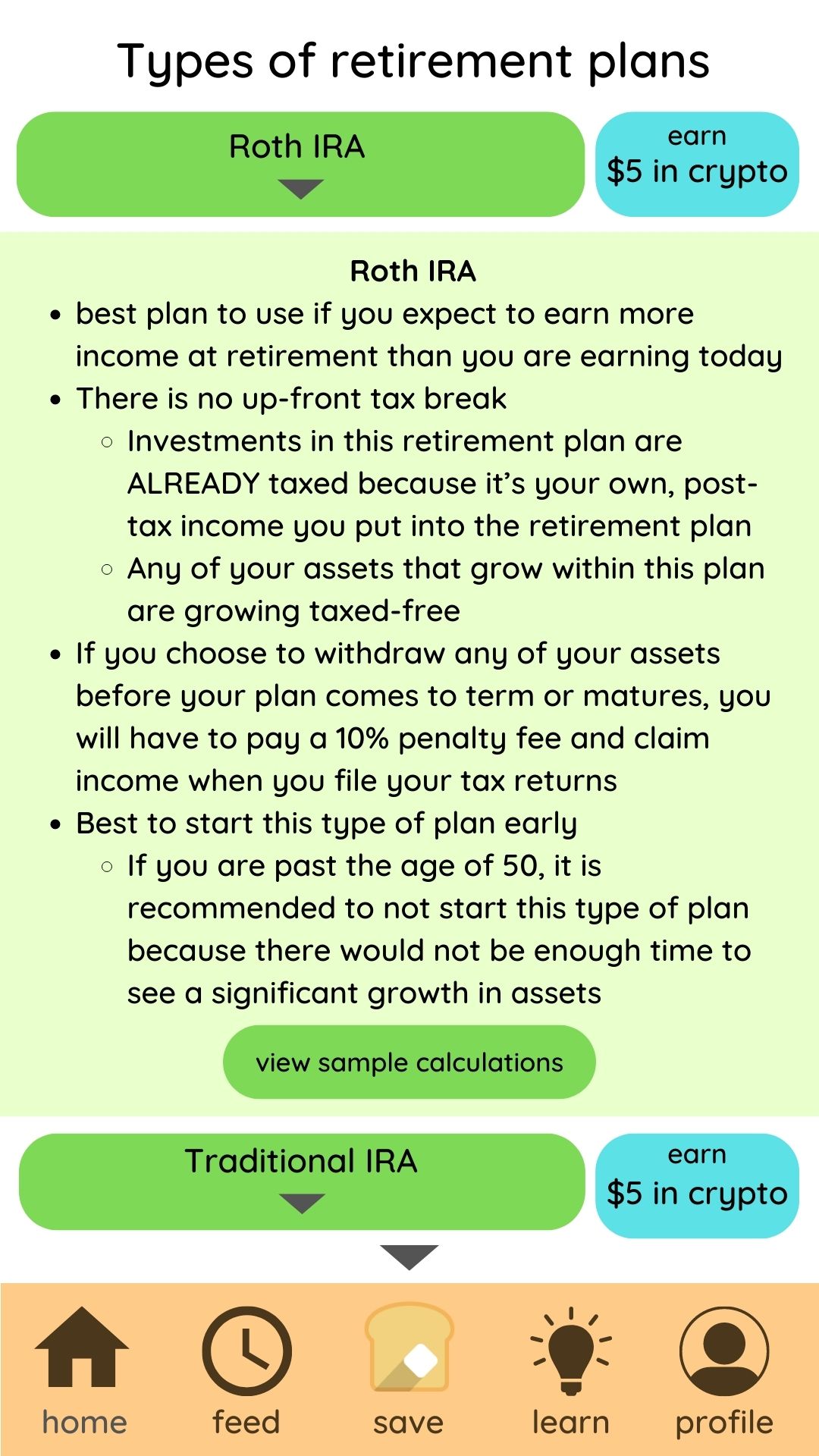Viewport: 819px width, 1456px height.
Task: Expand the Traditional IRA section
Action: [301, 1181]
